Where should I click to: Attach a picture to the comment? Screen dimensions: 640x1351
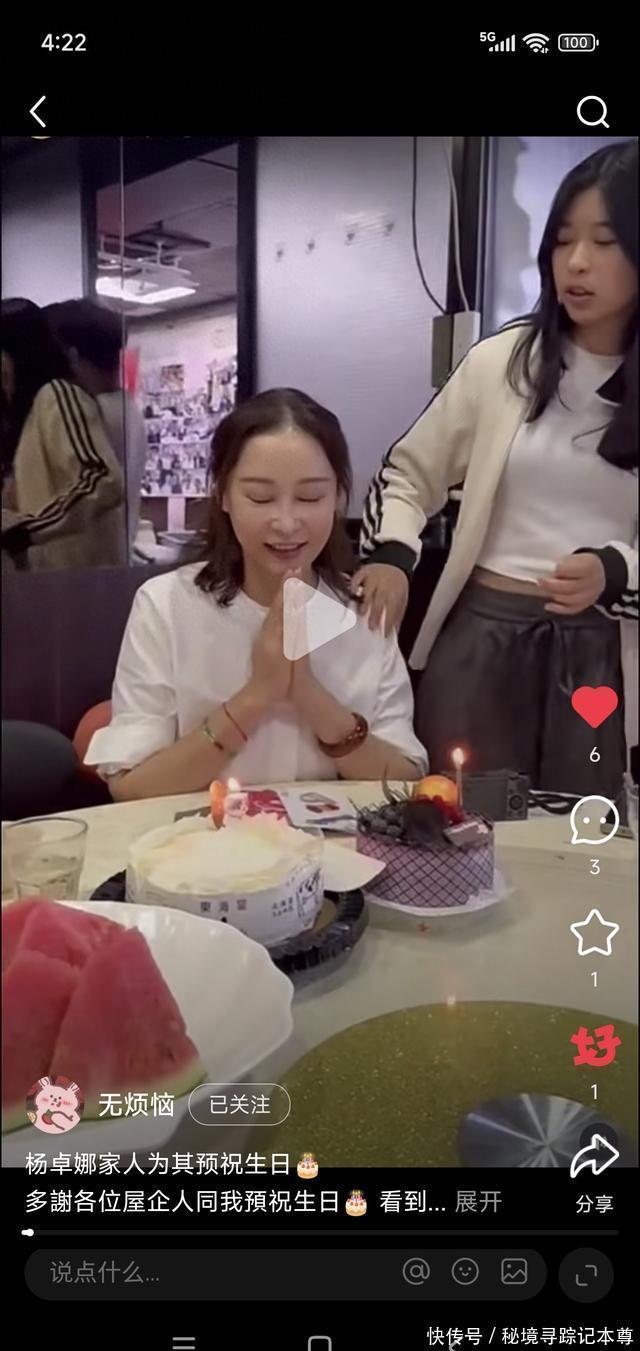coord(514,1271)
